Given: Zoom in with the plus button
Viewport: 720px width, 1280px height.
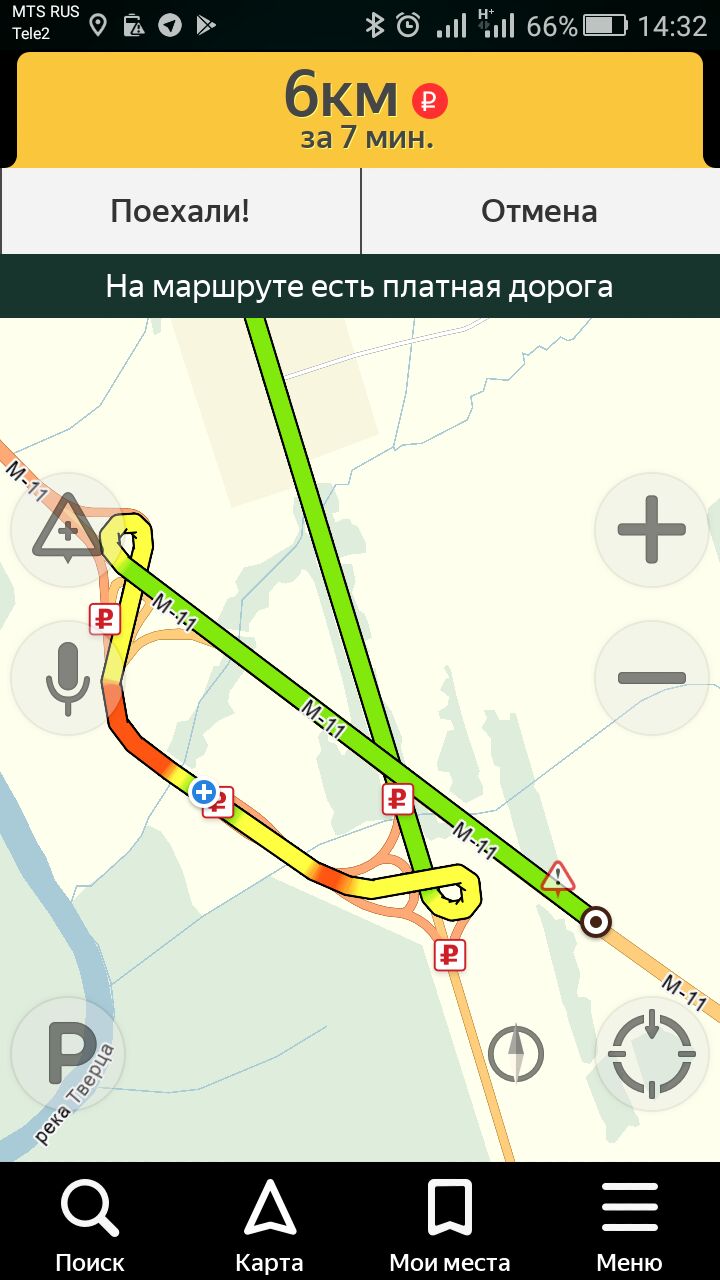Looking at the screenshot, I should tap(651, 529).
